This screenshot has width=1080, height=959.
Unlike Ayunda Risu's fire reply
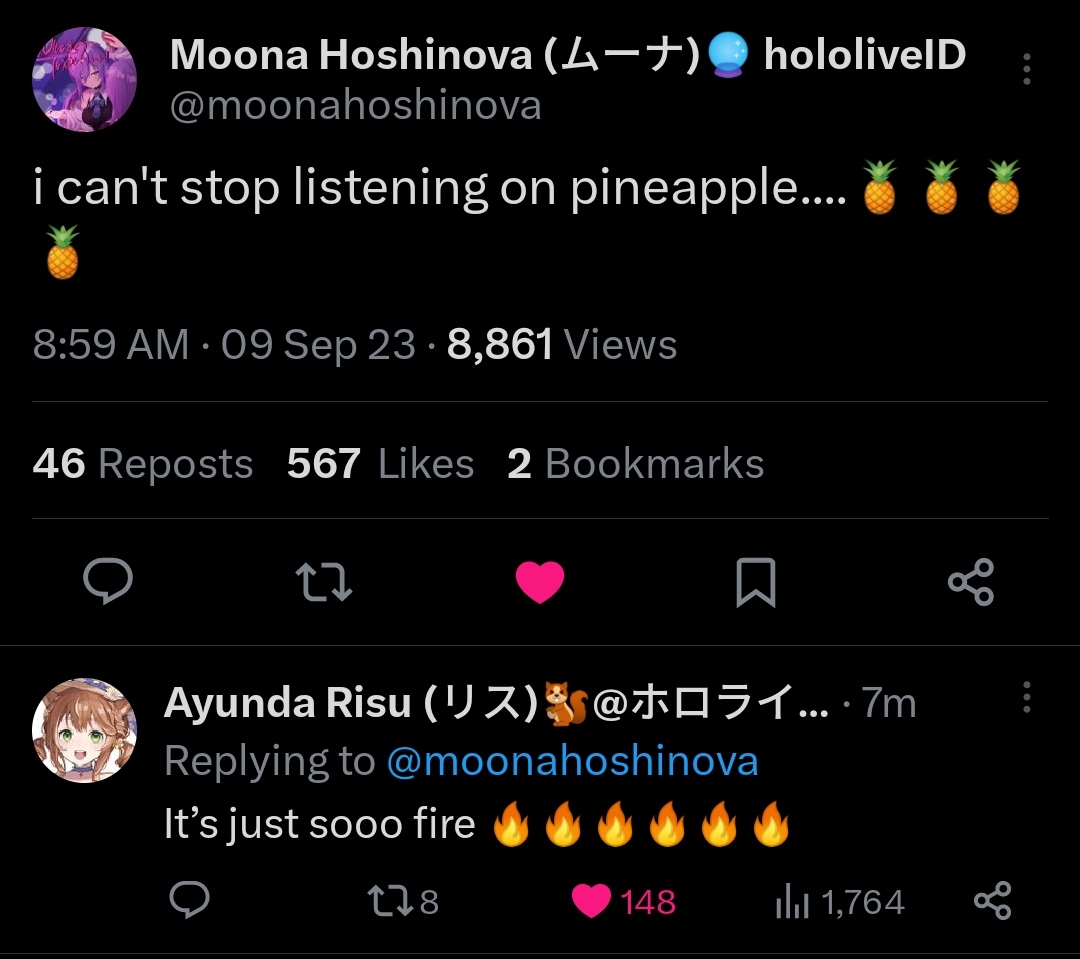point(592,902)
